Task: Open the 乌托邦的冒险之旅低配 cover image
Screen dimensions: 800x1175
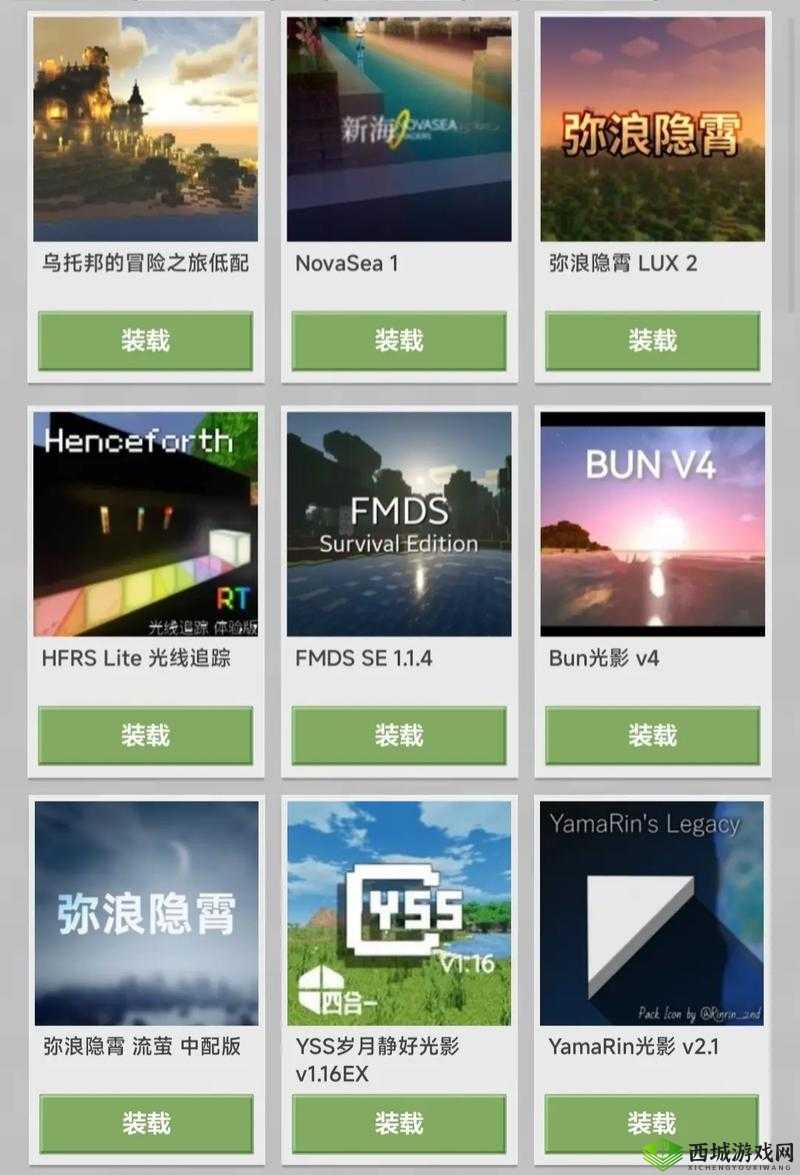Action: click(x=147, y=125)
